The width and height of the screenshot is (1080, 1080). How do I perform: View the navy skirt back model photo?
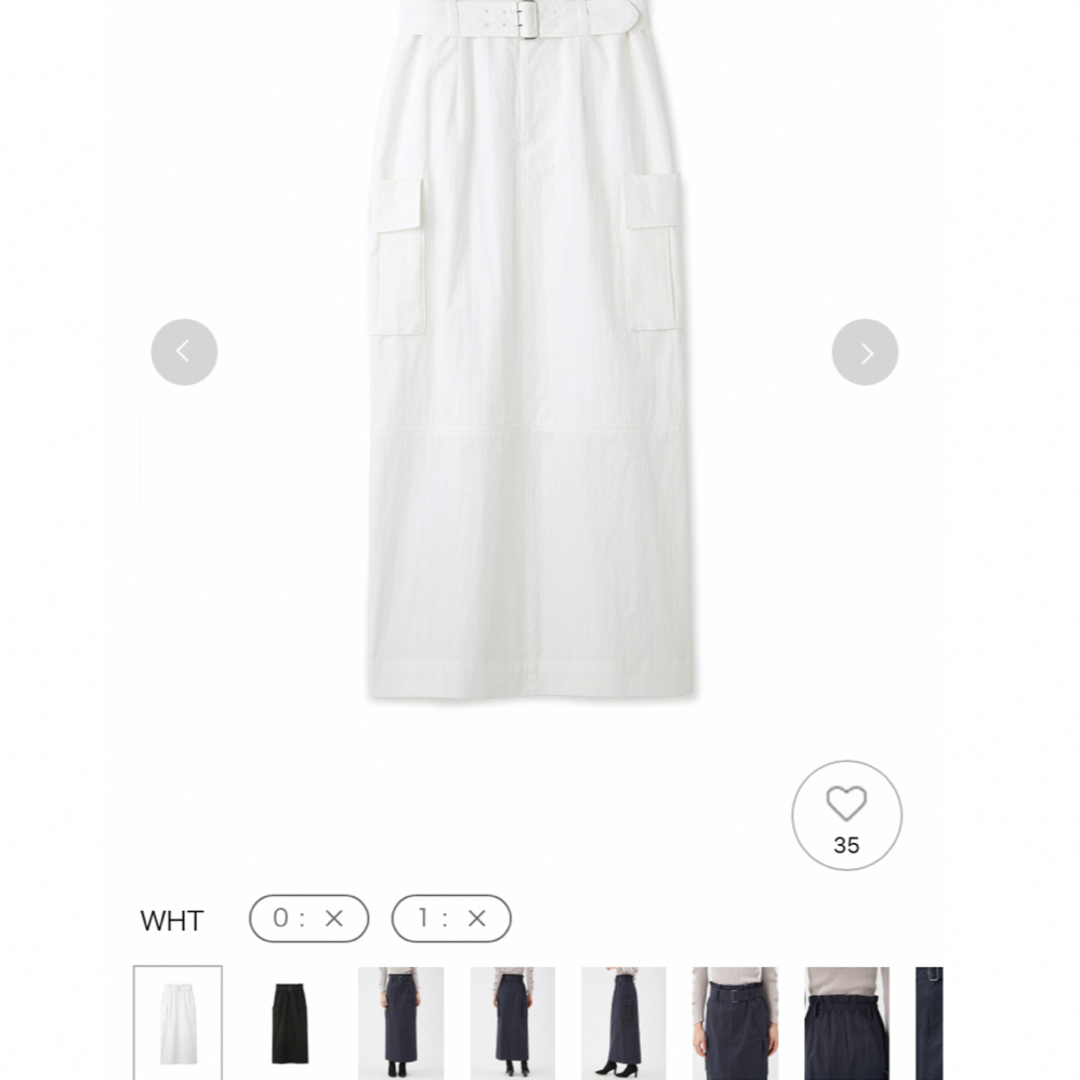point(513,1020)
